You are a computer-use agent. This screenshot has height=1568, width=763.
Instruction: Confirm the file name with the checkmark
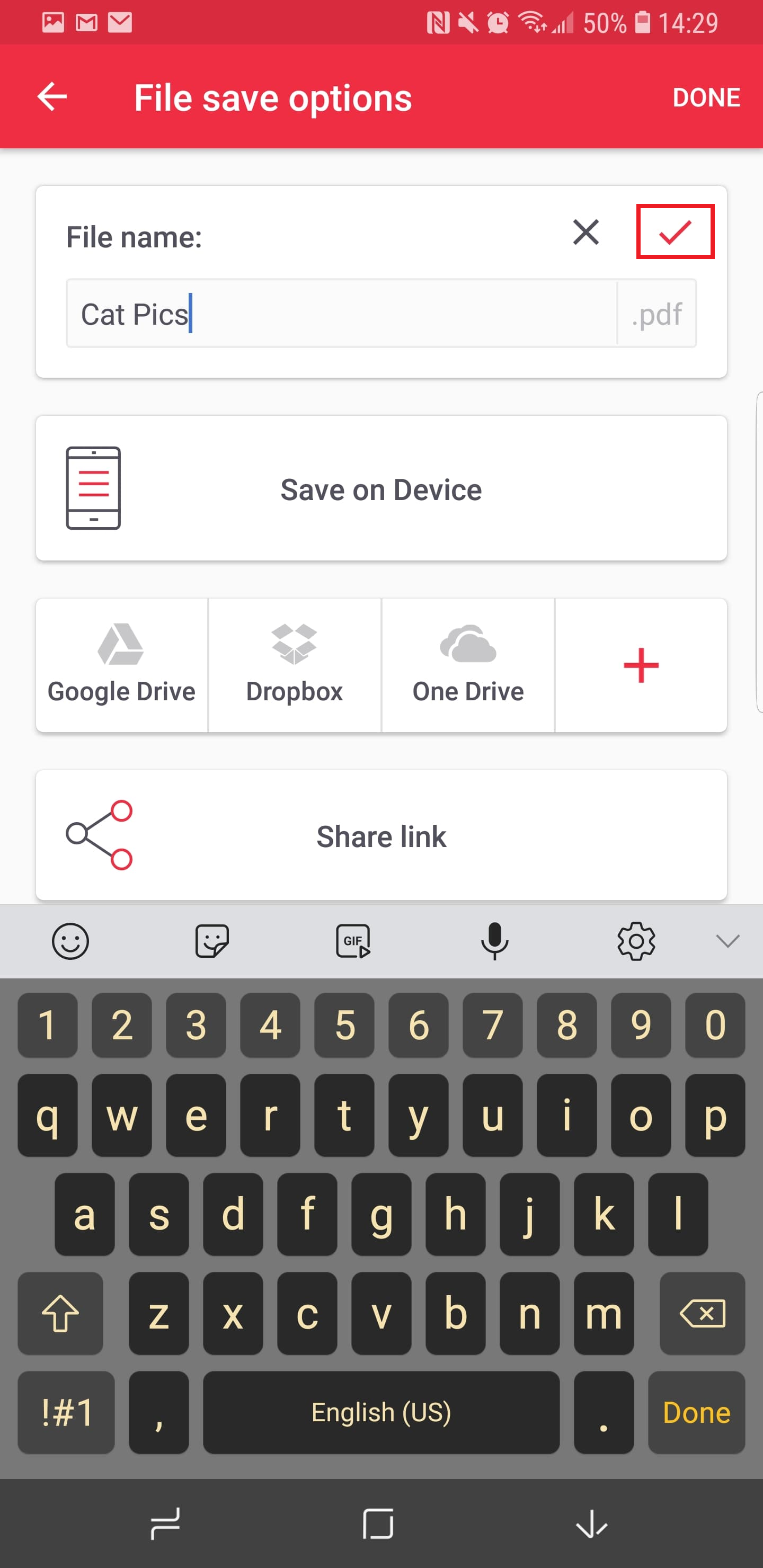click(x=675, y=232)
